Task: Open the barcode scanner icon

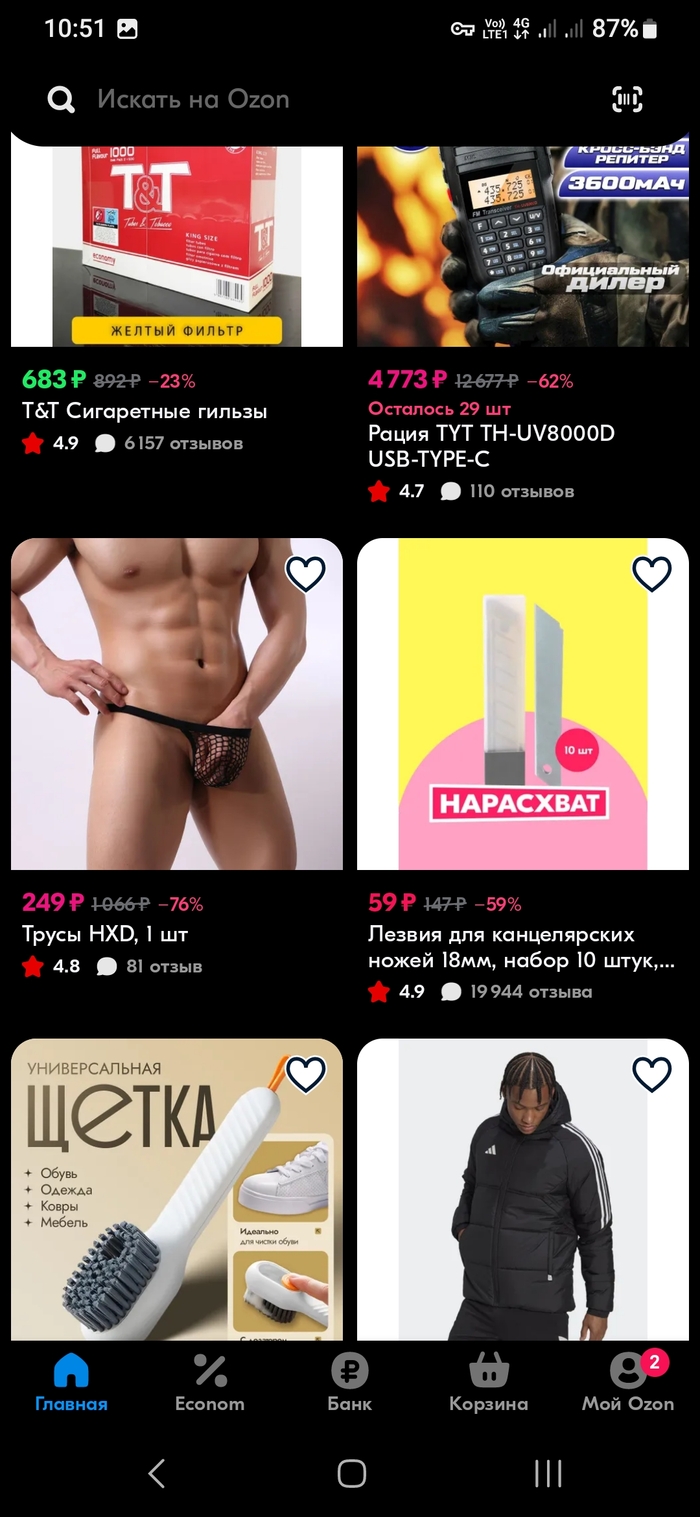Action: pyautogui.click(x=627, y=99)
